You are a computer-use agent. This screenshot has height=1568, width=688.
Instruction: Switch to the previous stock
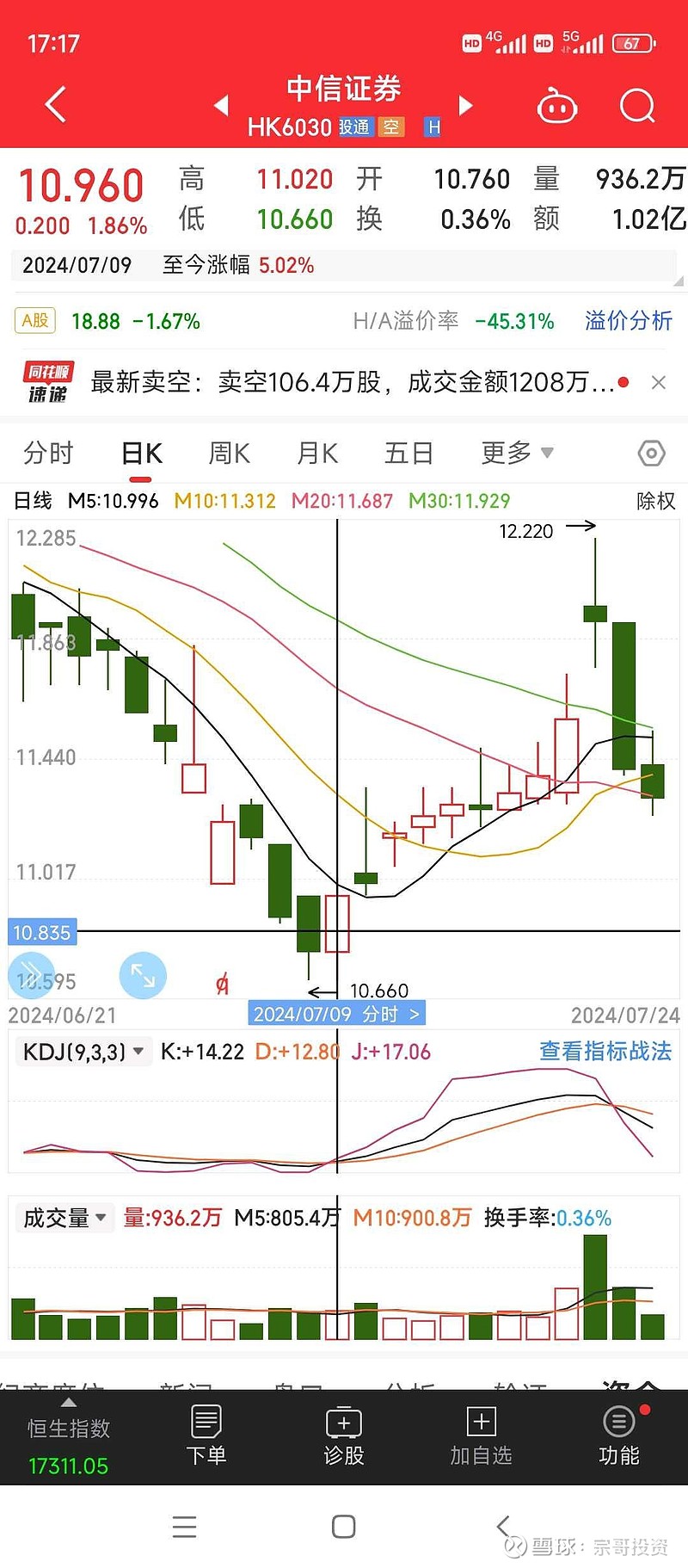coord(222,106)
